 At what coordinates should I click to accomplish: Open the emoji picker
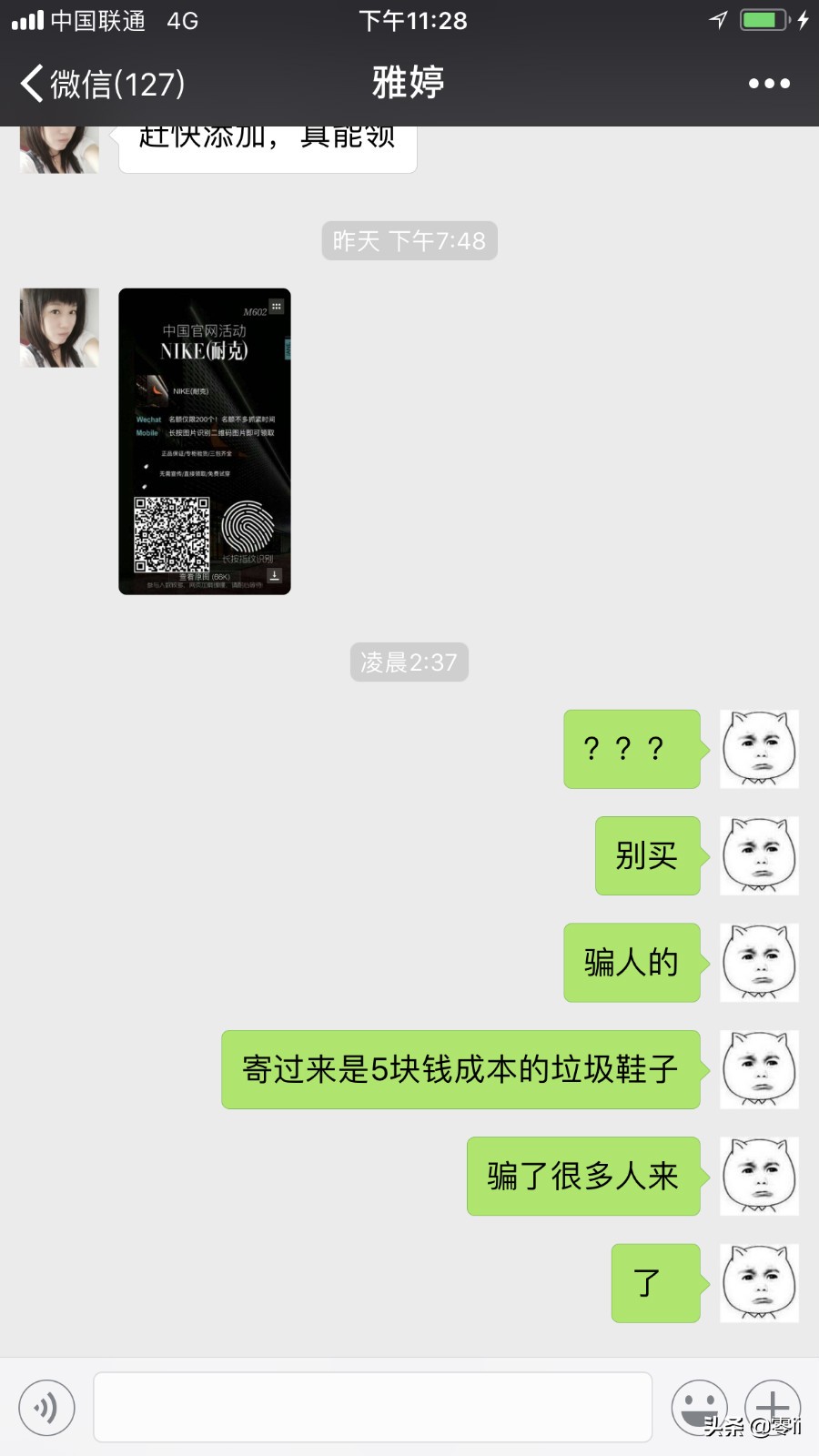699,1406
